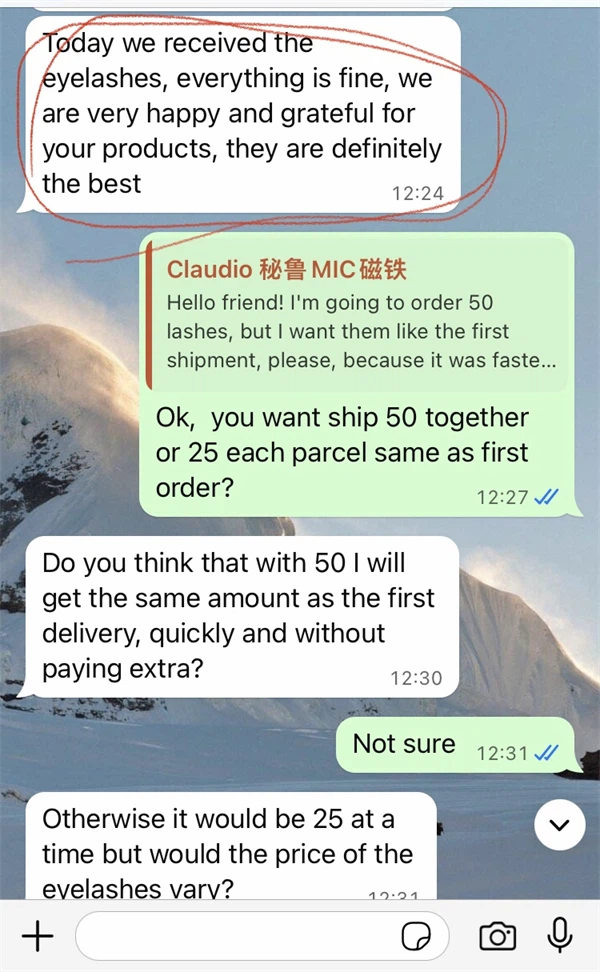The height and width of the screenshot is (972, 600).
Task: Open the sticker picker
Action: pyautogui.click(x=415, y=936)
